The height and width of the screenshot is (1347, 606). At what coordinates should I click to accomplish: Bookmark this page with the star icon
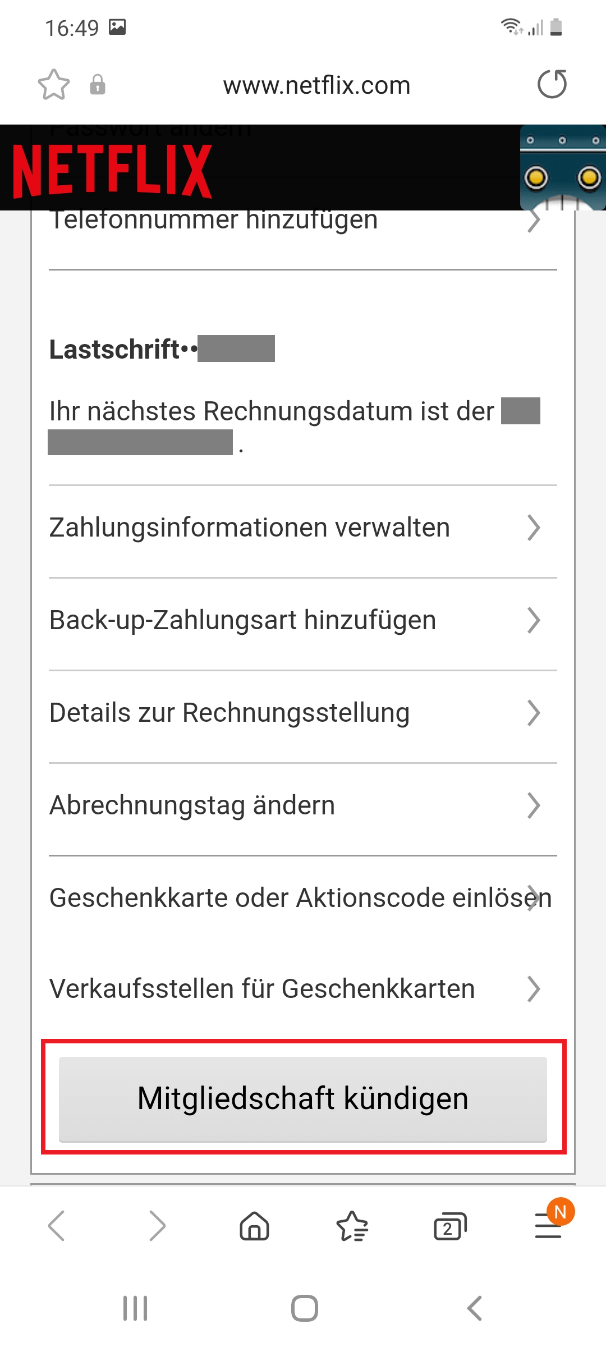[x=53, y=85]
